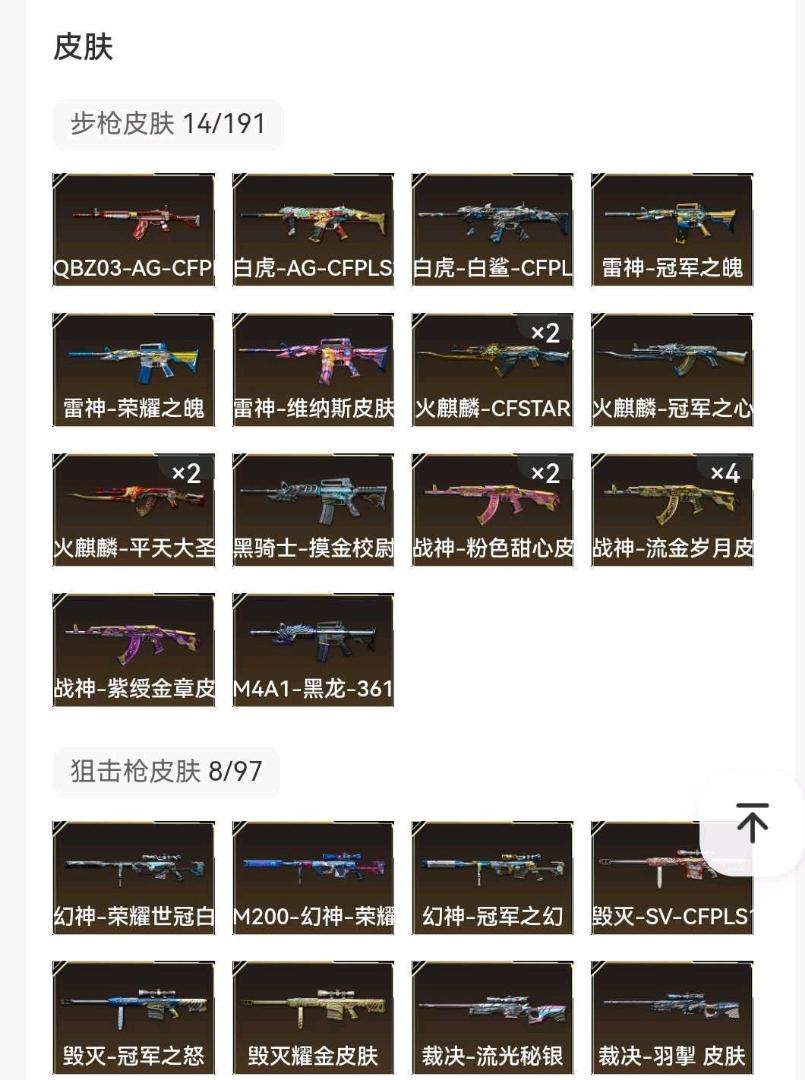
Task: Open the 火麒麟-平天大圣 skin
Action: coord(134,510)
